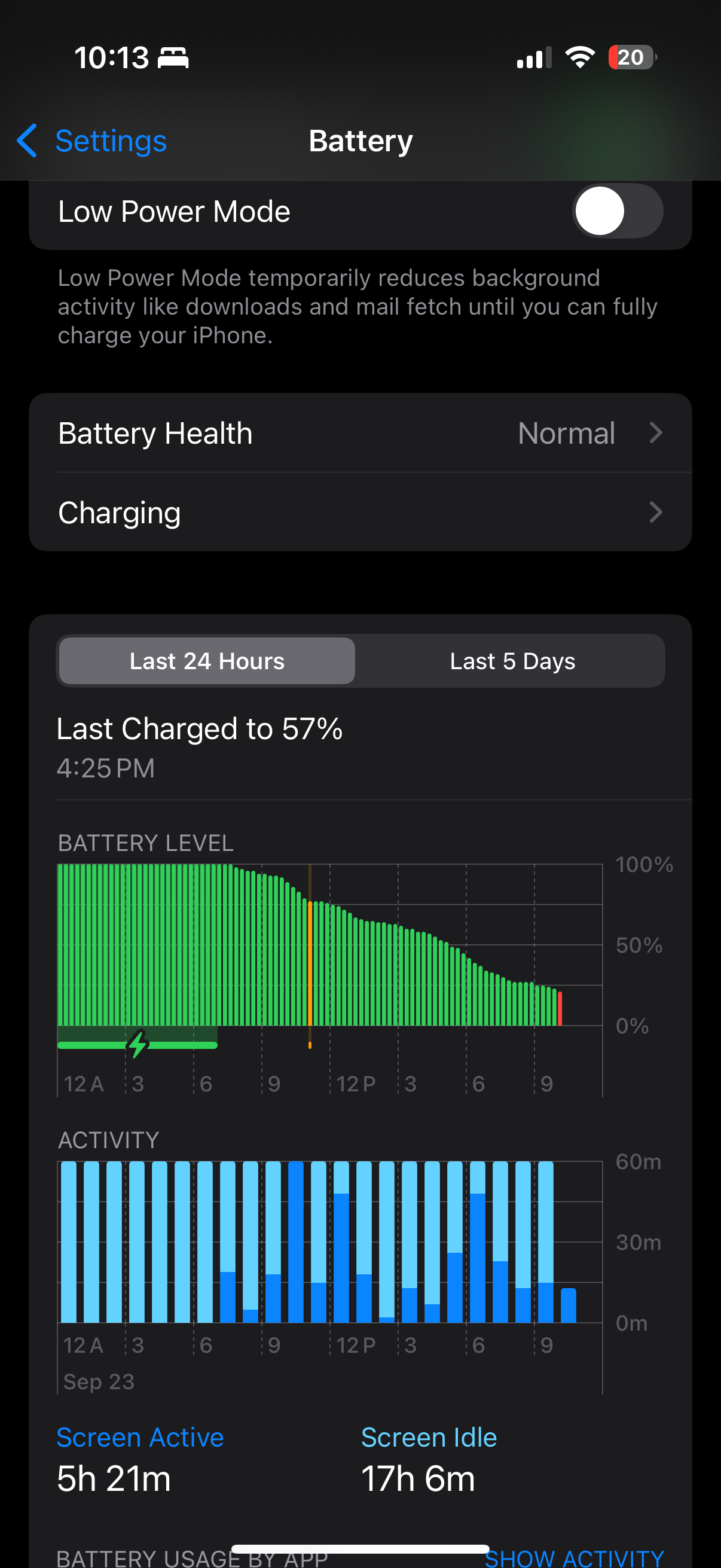Open the Charging settings row
Viewport: 721px width, 1568px height.
click(x=360, y=513)
